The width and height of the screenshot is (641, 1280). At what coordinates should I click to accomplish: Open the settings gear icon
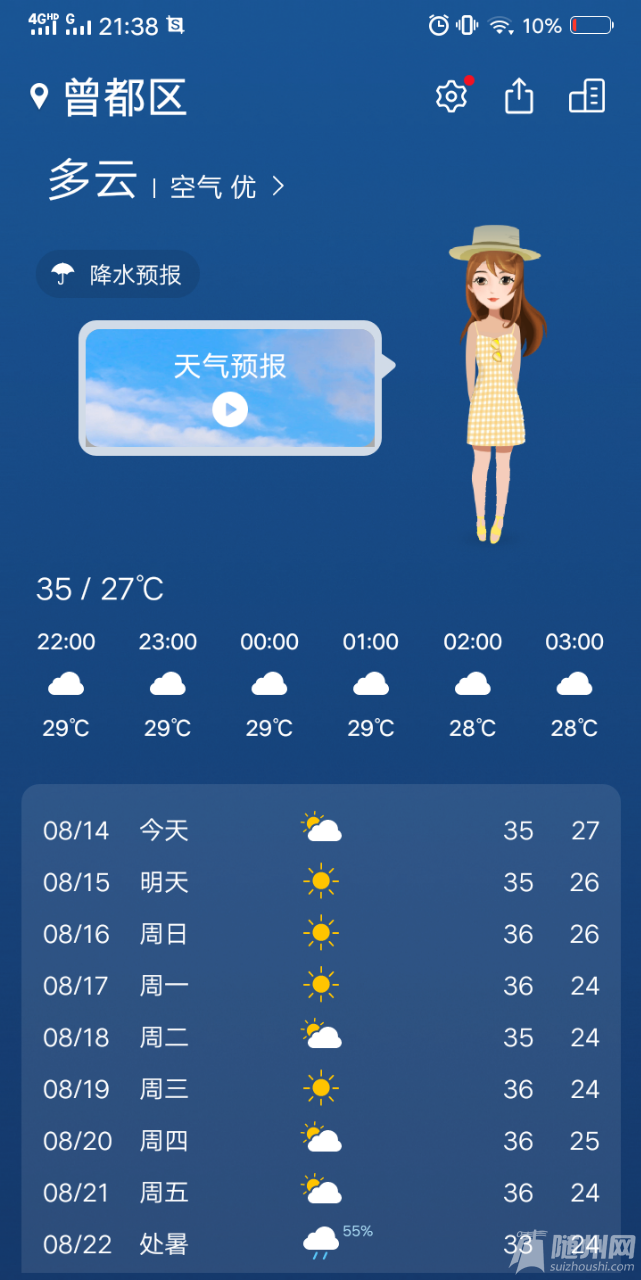coord(451,97)
